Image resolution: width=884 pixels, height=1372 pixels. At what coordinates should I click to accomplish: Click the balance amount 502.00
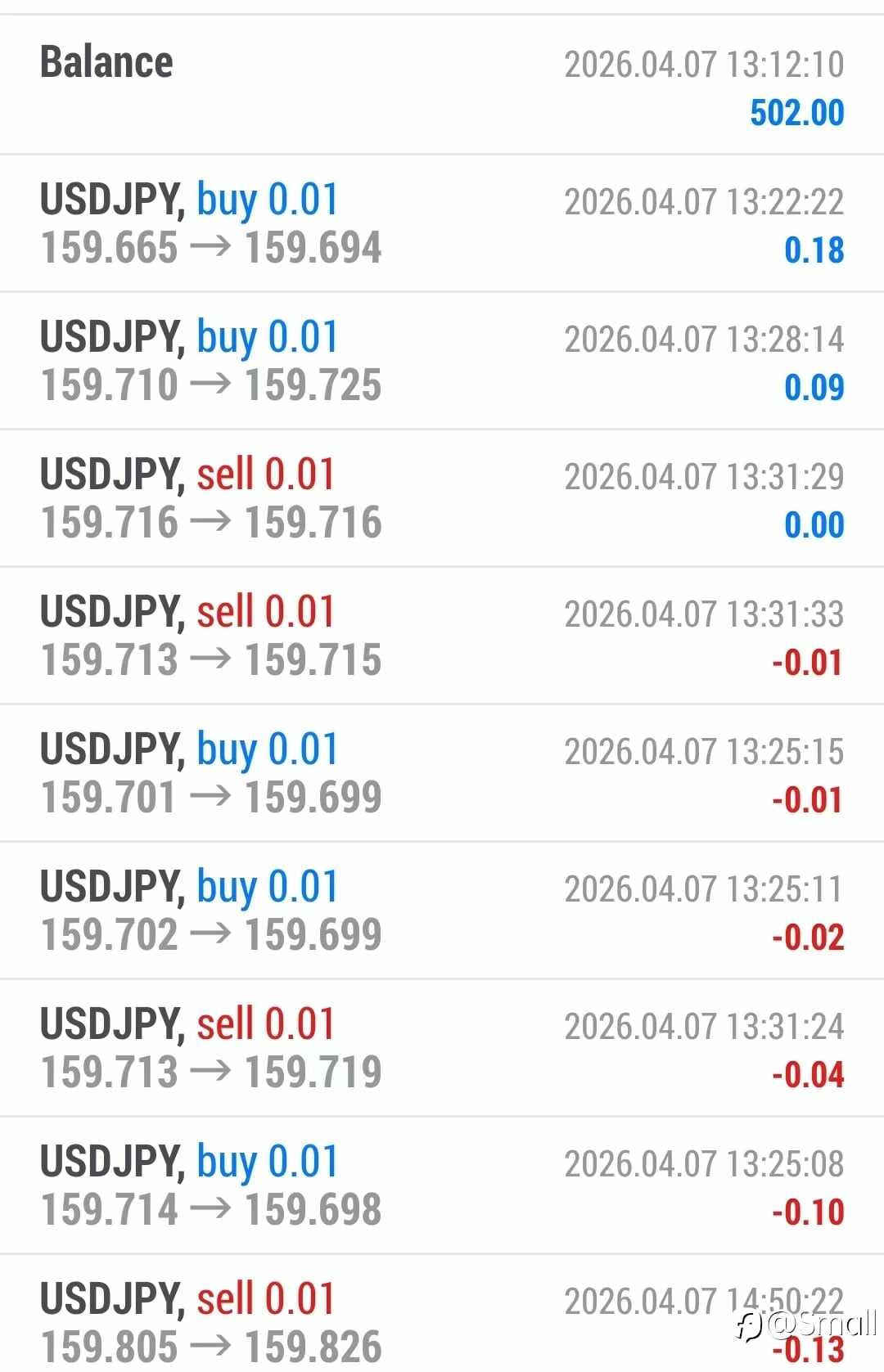795,113
